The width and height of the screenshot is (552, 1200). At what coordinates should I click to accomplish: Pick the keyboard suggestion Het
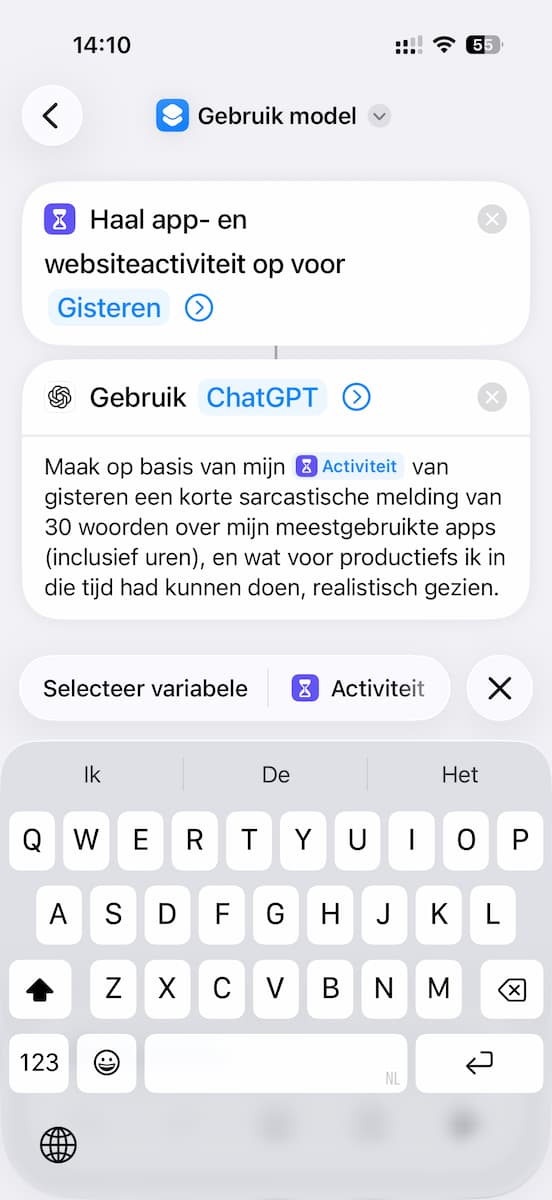point(460,775)
